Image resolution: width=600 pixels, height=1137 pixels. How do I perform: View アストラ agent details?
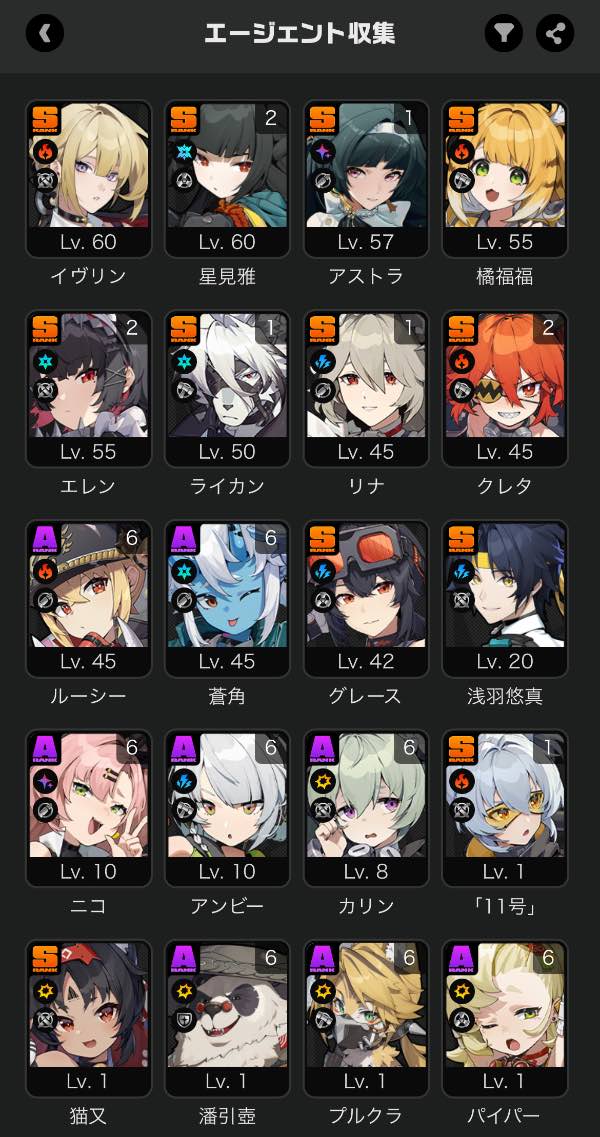pos(366,179)
